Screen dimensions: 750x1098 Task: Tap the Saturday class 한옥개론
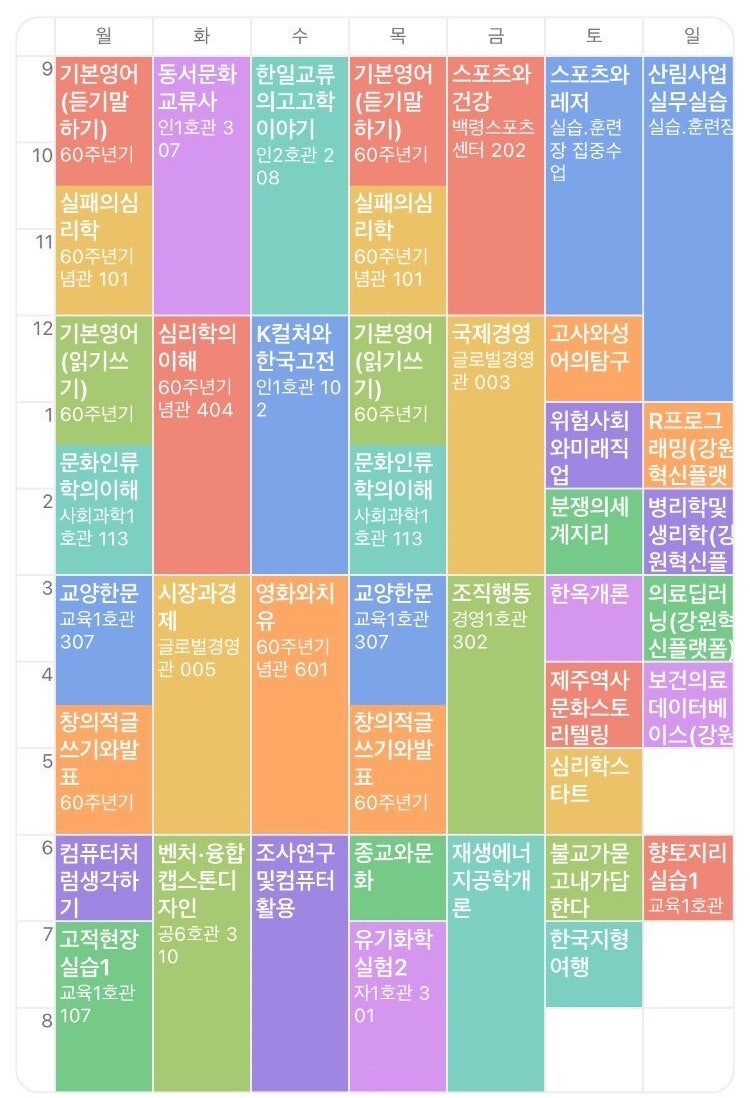click(x=594, y=618)
